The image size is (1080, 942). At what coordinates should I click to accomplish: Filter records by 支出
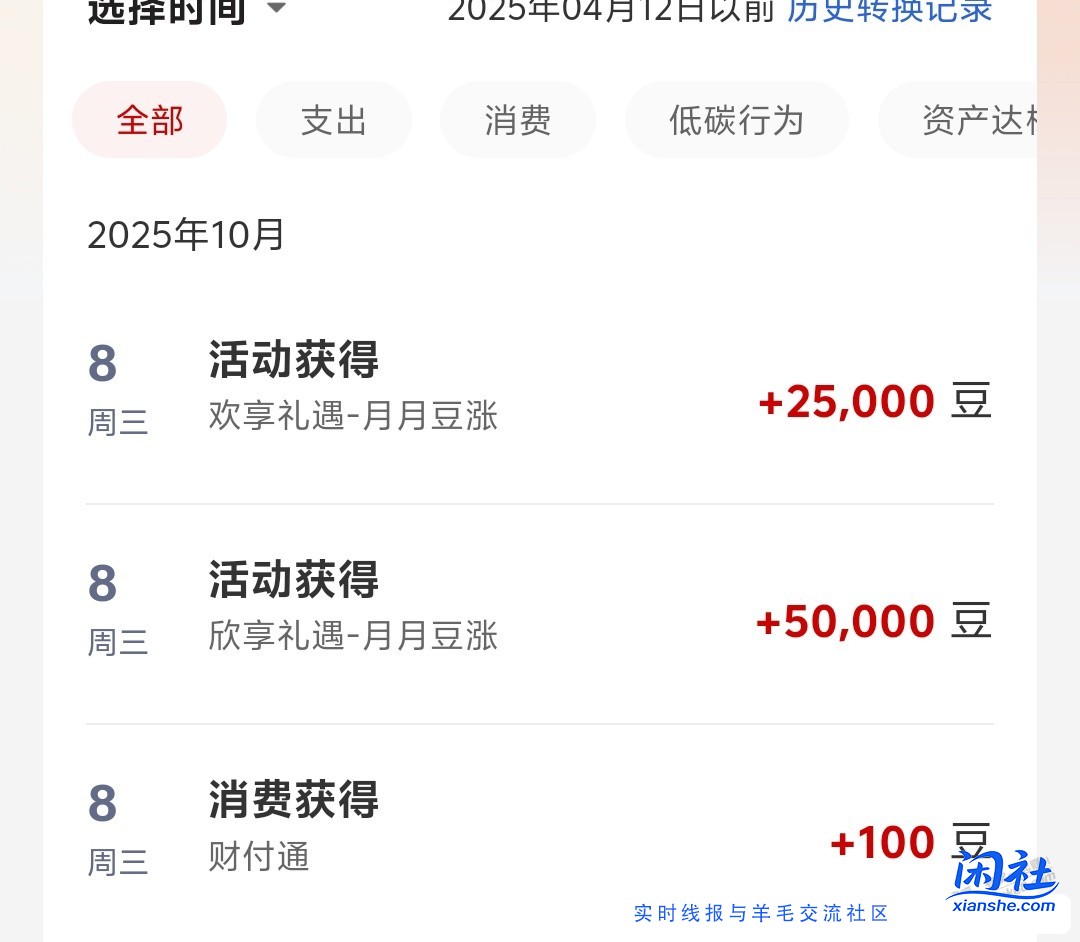334,121
